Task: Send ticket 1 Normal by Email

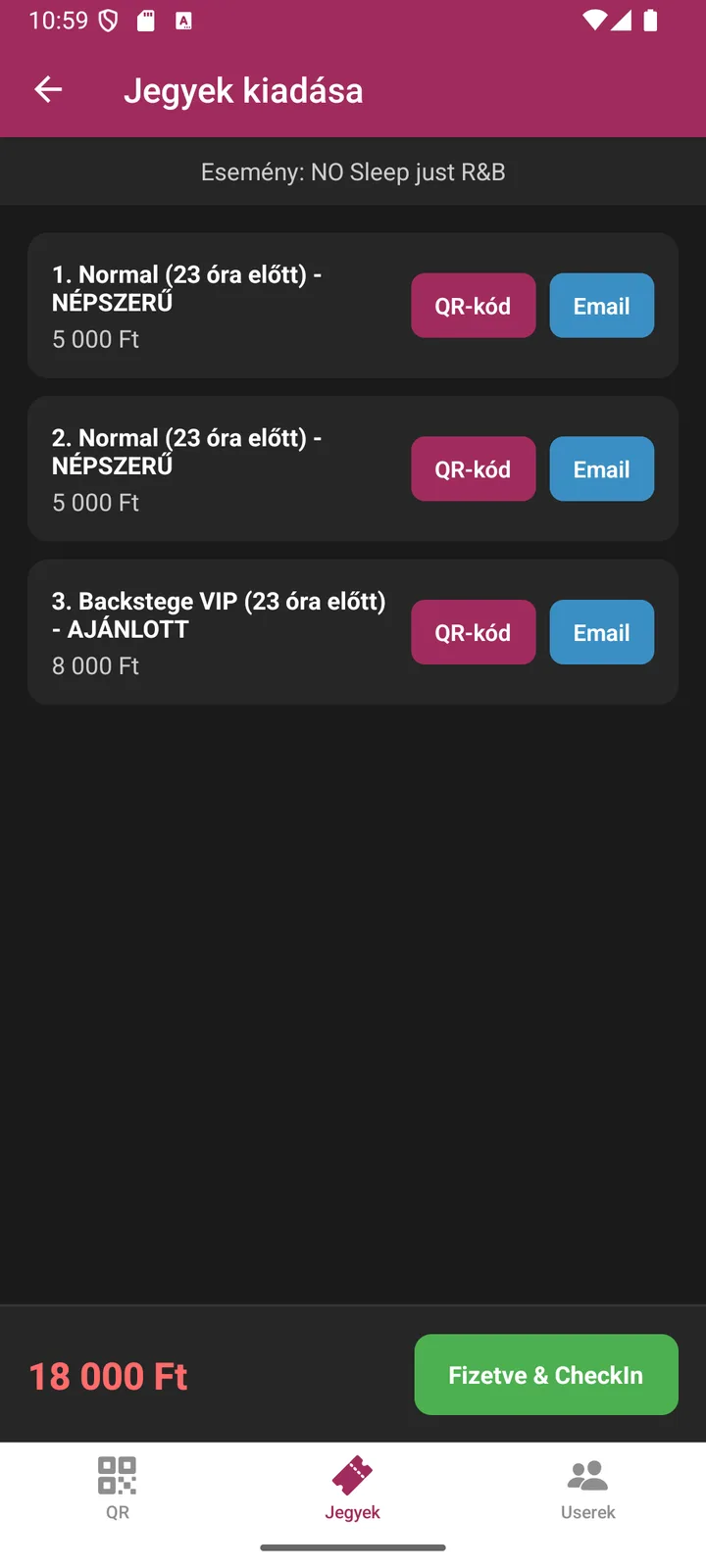Action: (x=601, y=306)
